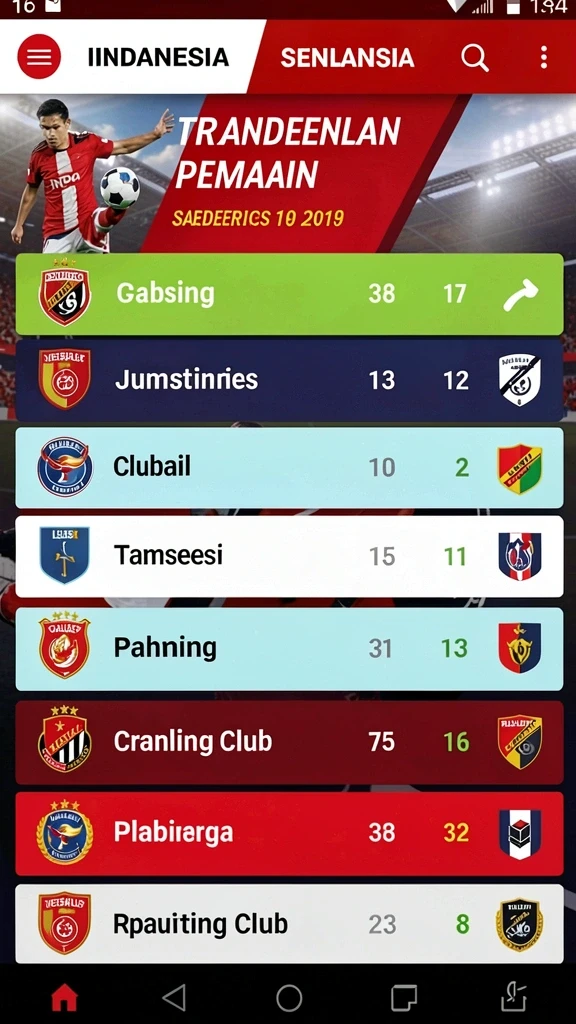Open the search magnifier

click(475, 57)
